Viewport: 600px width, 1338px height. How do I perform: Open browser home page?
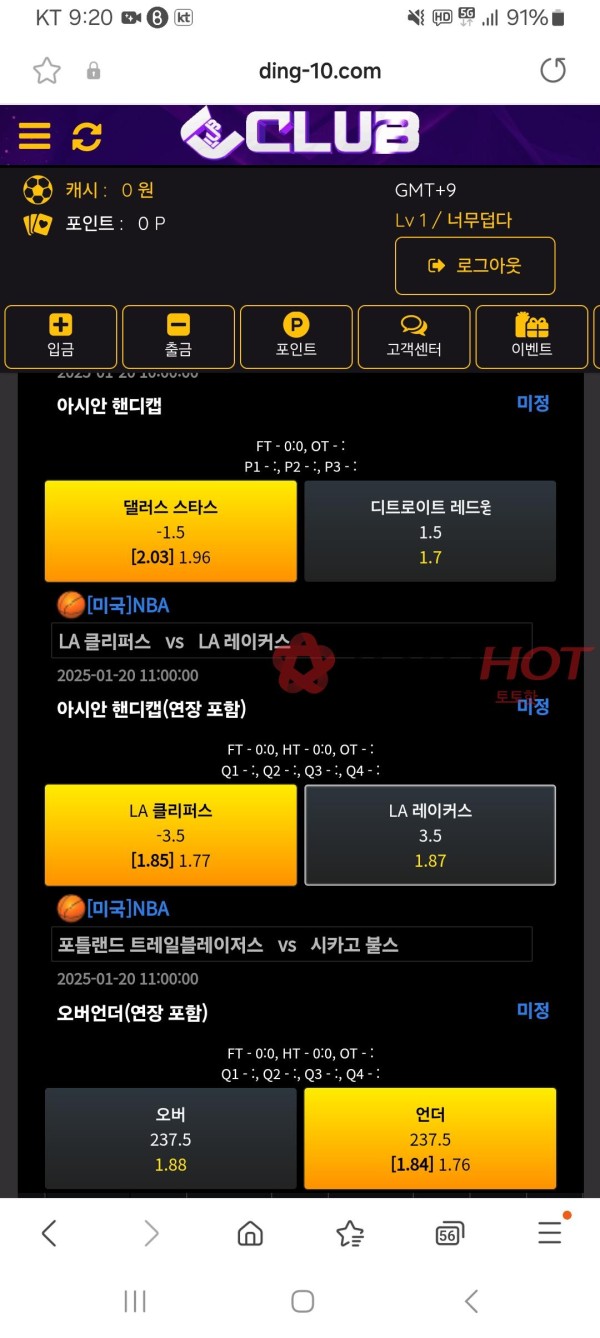[250, 1234]
